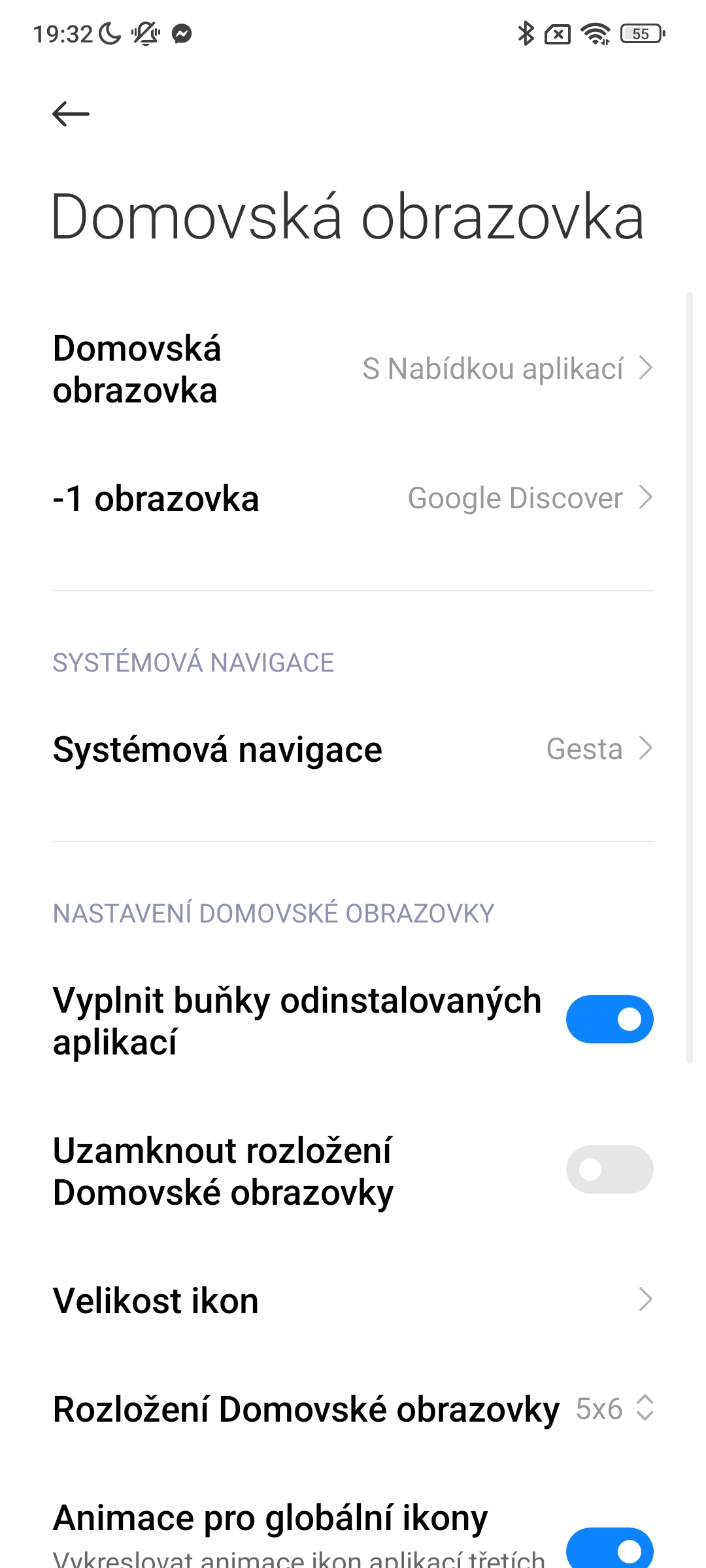
Task: Enable Uzamknout rozložení Domovské obrazovky
Action: tap(609, 1169)
